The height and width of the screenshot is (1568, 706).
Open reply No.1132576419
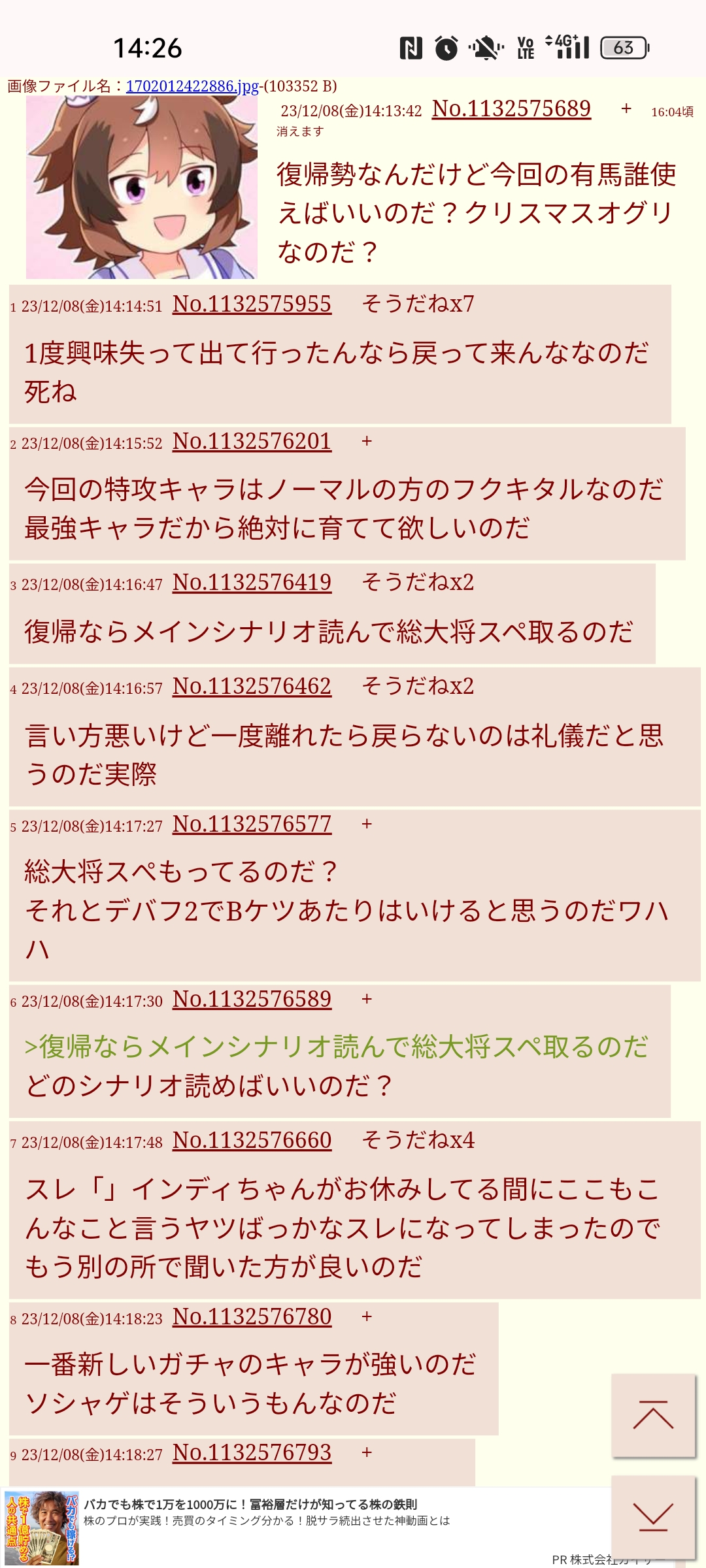pos(252,583)
